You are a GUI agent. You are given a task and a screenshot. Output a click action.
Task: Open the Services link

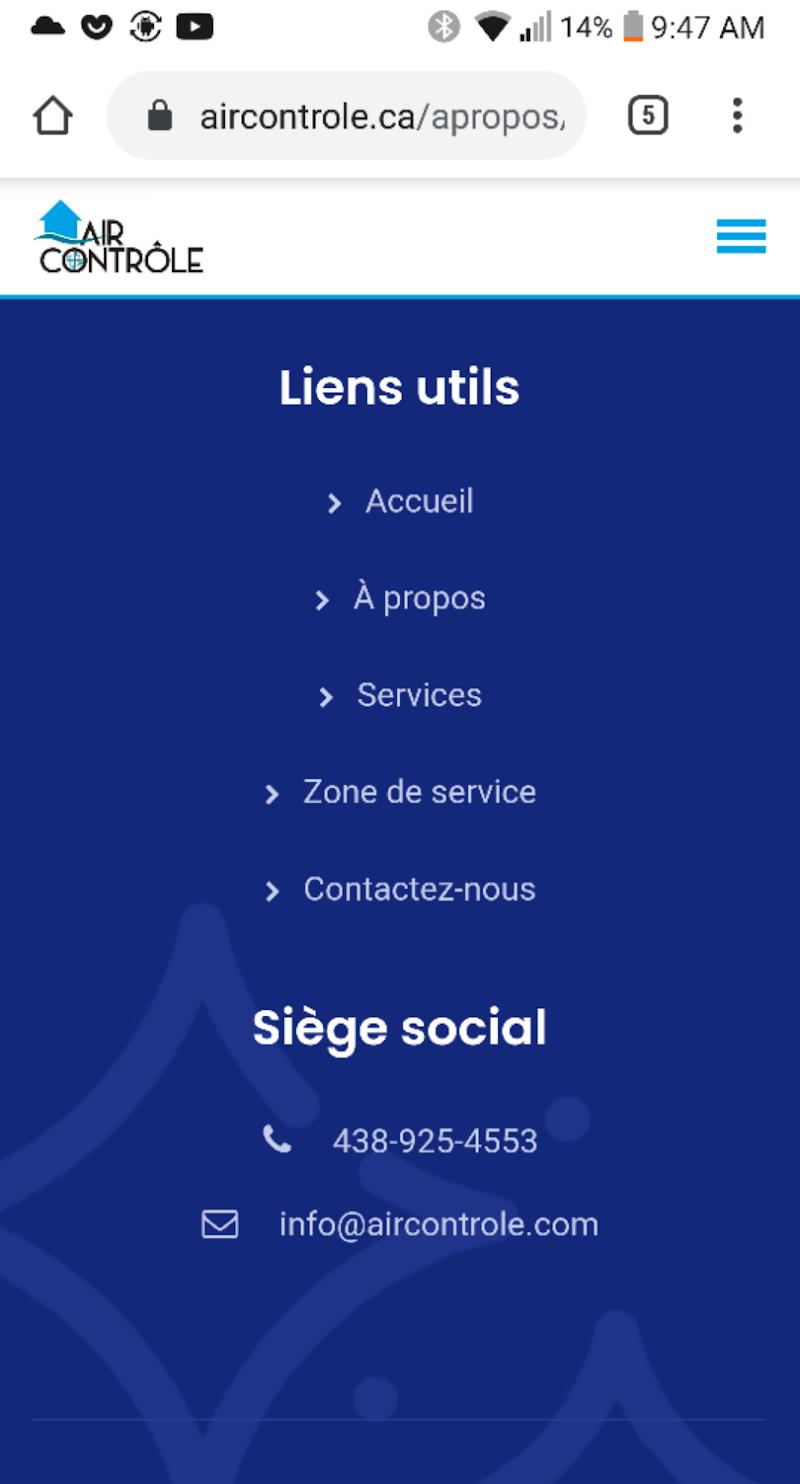[418, 695]
